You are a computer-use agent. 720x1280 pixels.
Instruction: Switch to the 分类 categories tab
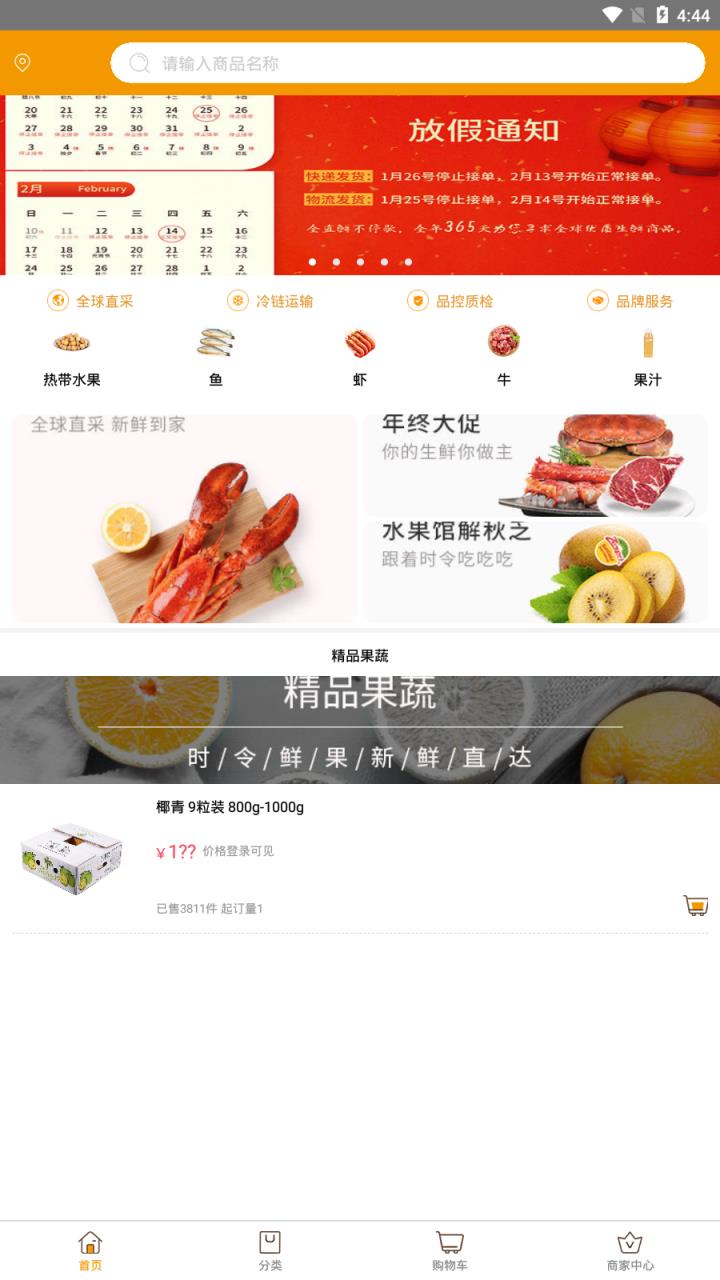click(269, 1248)
